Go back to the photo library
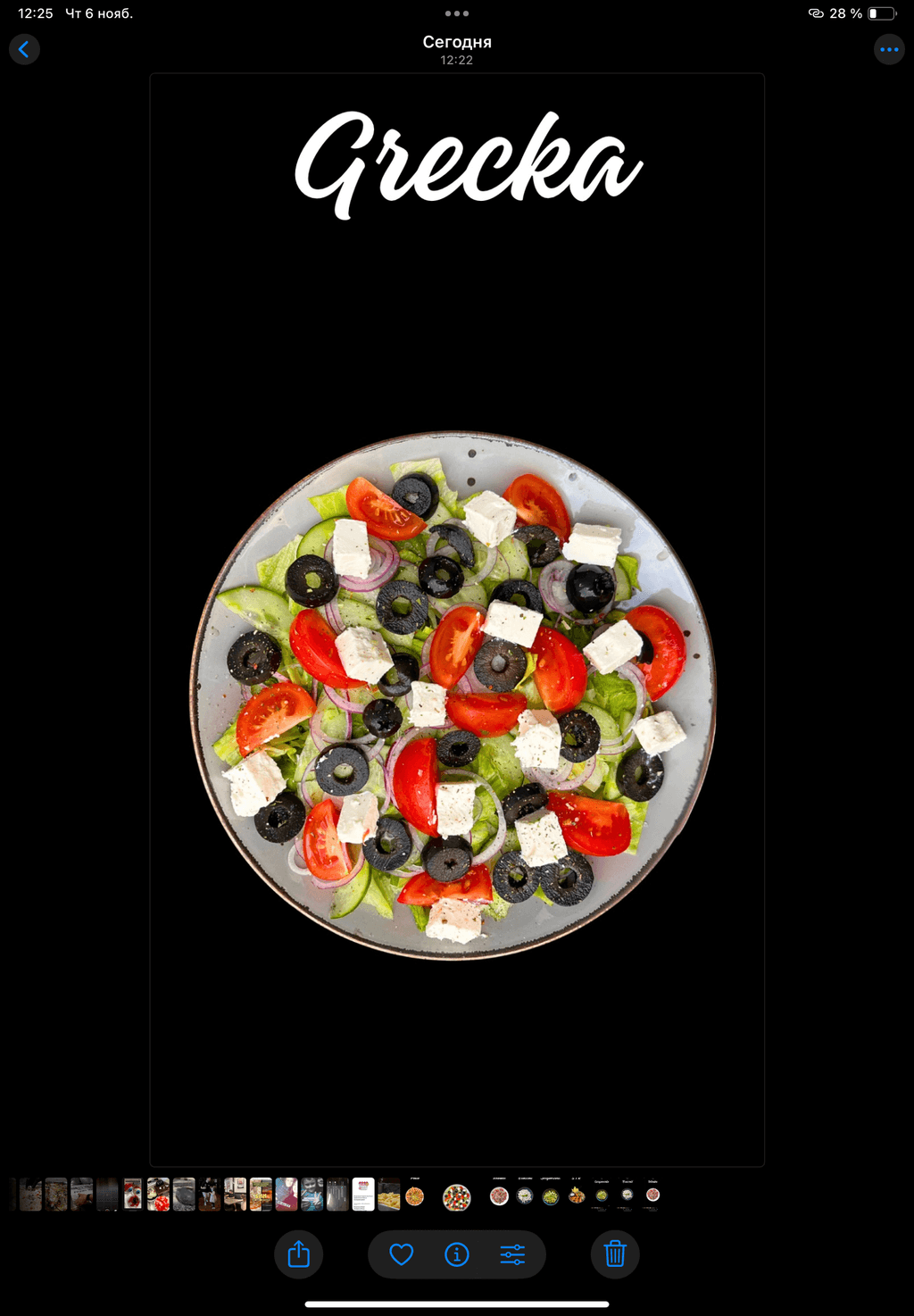Image resolution: width=914 pixels, height=1316 pixels. point(24,49)
